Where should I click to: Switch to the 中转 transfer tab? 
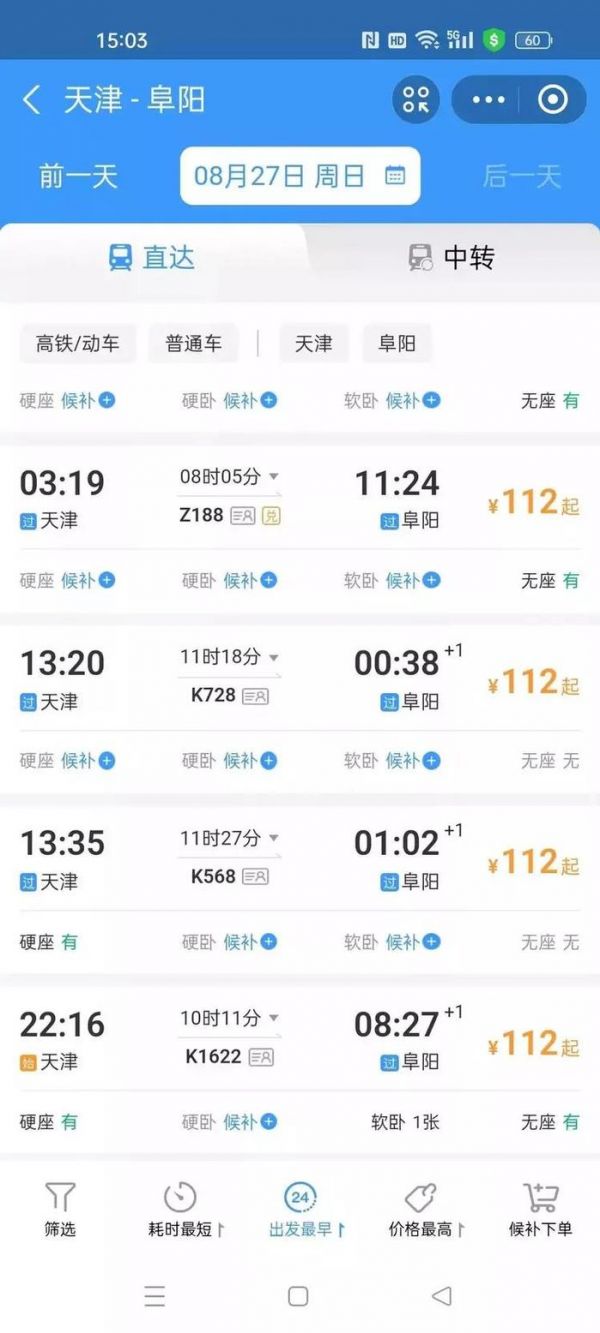[x=452, y=258]
